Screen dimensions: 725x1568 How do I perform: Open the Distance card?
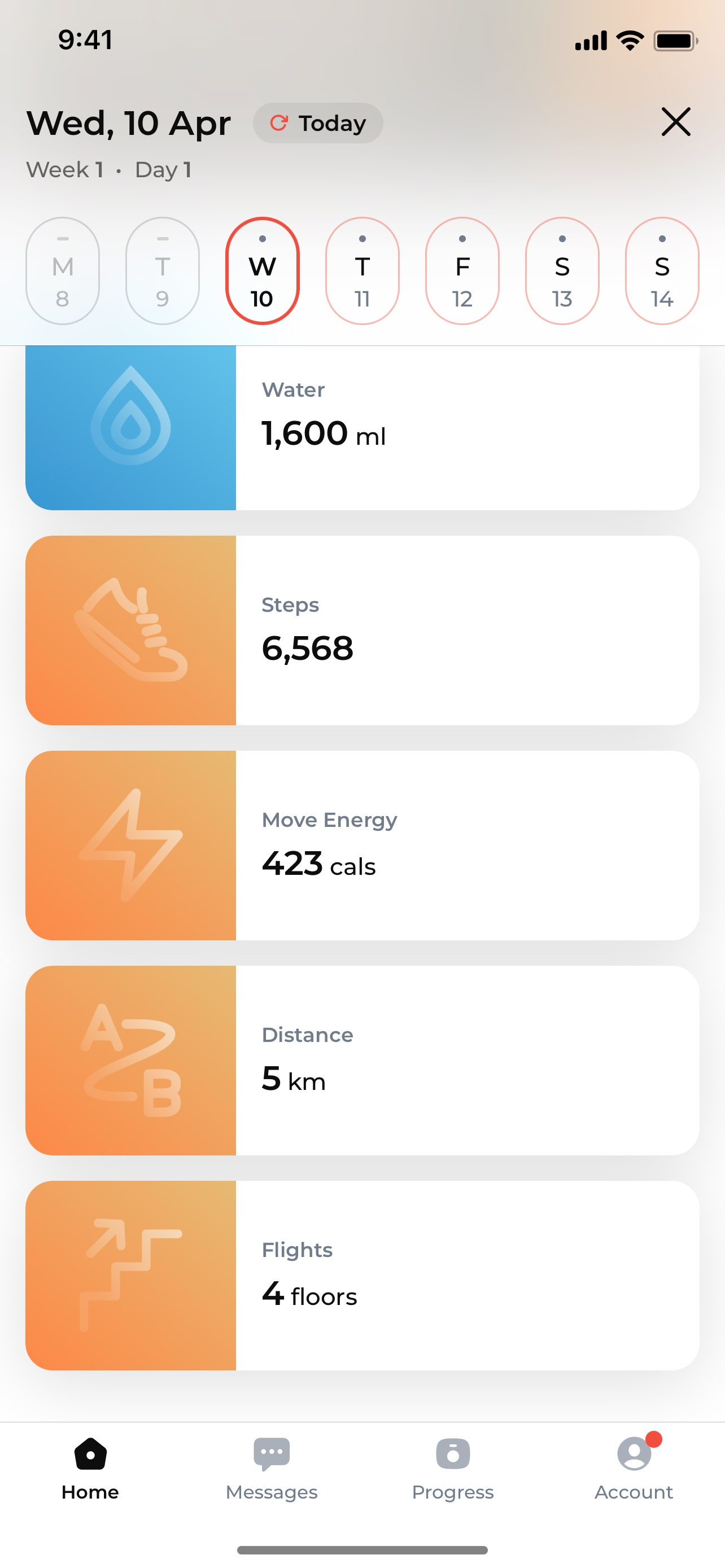[x=362, y=1061]
